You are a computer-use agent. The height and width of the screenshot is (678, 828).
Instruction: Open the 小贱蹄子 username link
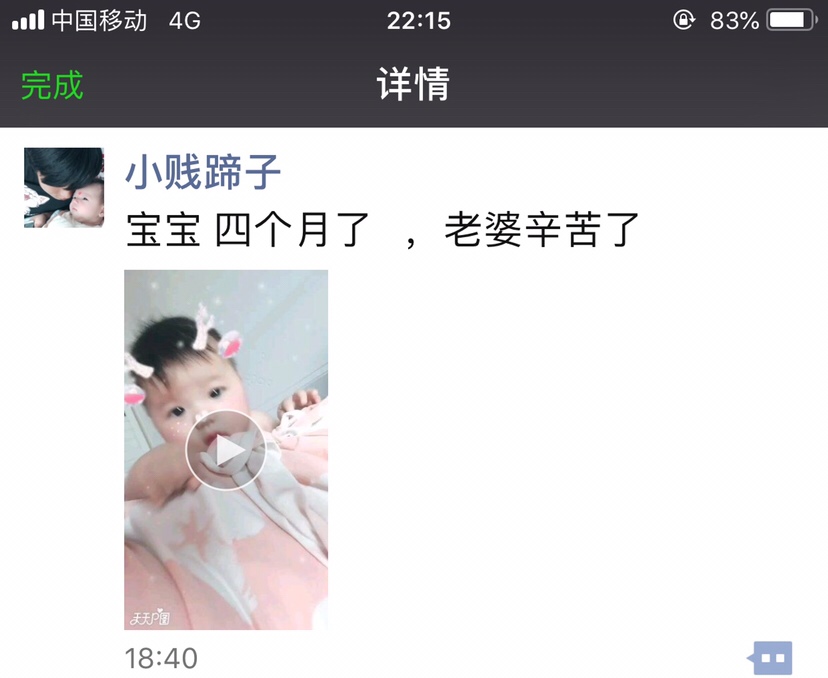[x=203, y=173]
